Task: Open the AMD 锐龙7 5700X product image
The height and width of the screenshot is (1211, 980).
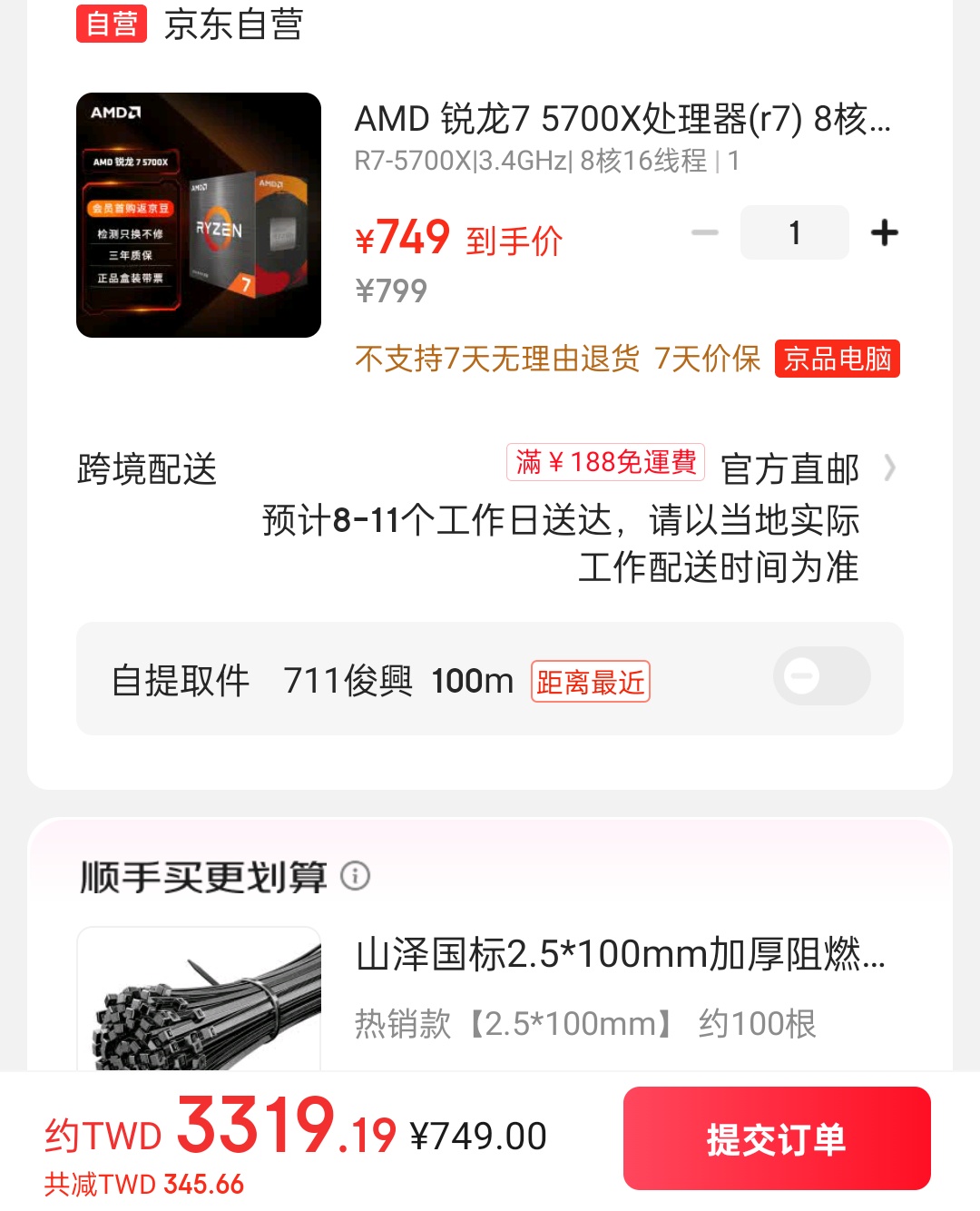Action: click(199, 215)
